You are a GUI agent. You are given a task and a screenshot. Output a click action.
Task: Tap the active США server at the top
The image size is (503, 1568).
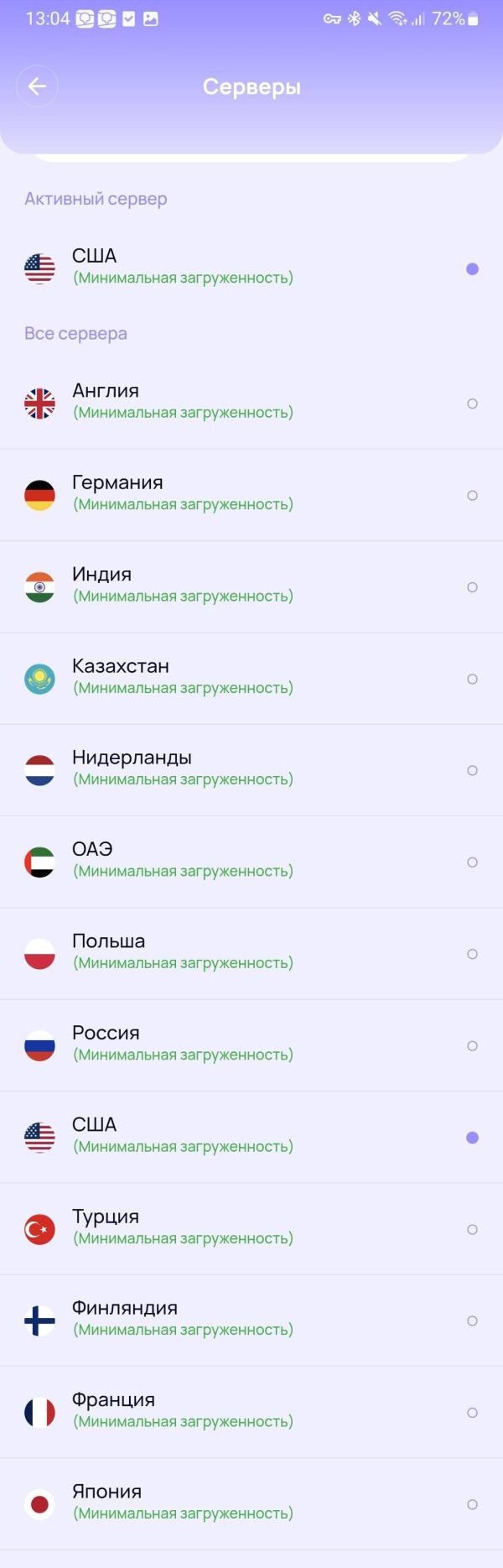click(251, 268)
